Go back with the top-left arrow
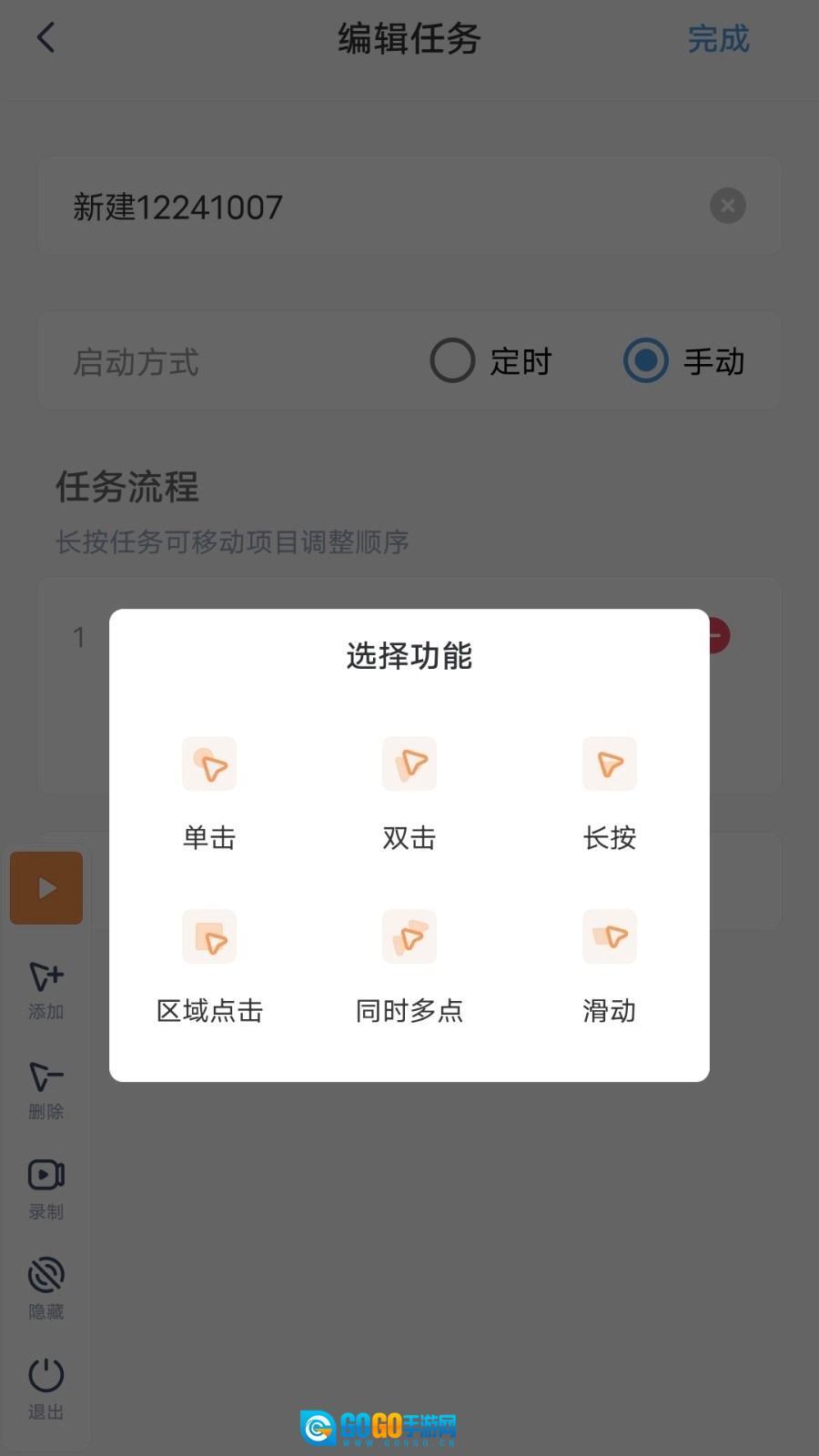This screenshot has width=819, height=1456. 46,38
